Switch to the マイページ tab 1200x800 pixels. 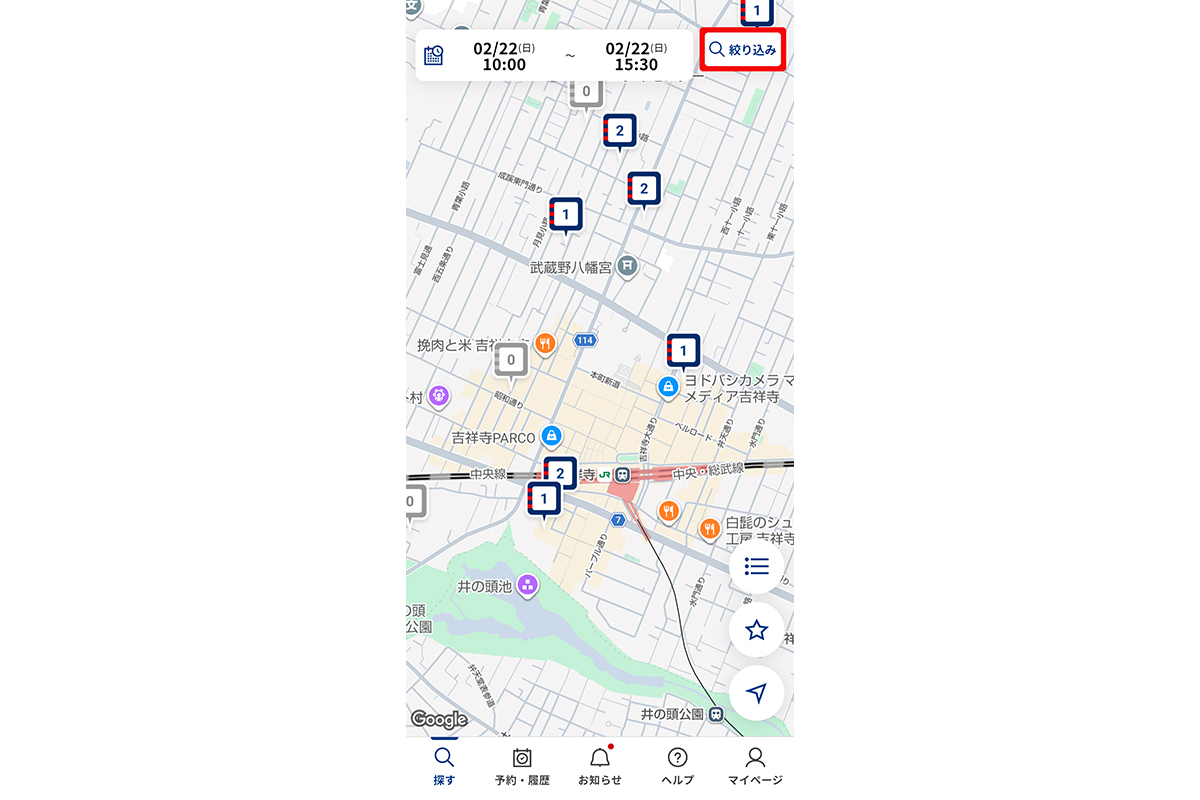(x=755, y=766)
